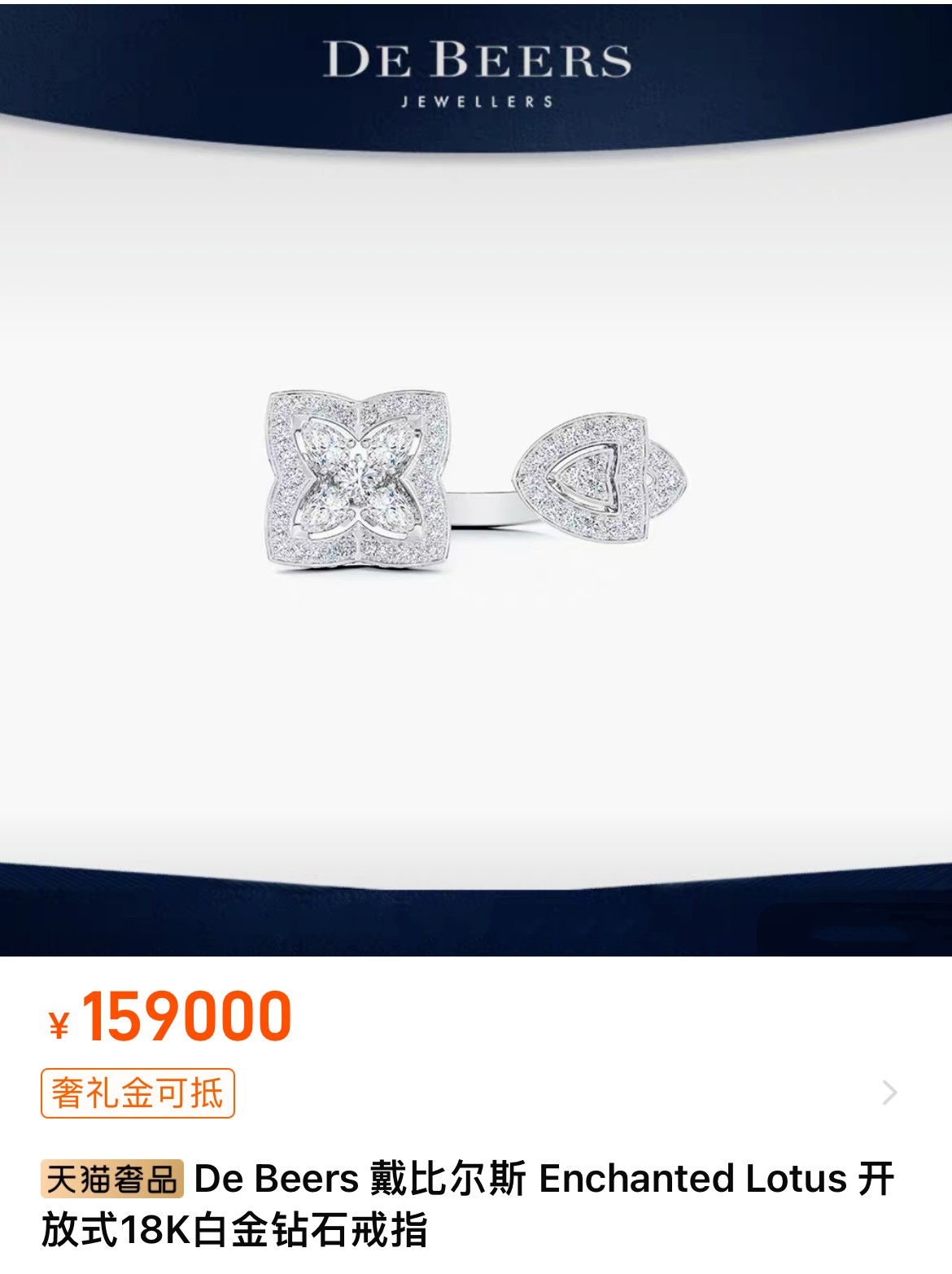Tap the 奢礼金可抵 coupon tag
Image resolution: width=952 pixels, height=1274 pixels.
[138, 1092]
